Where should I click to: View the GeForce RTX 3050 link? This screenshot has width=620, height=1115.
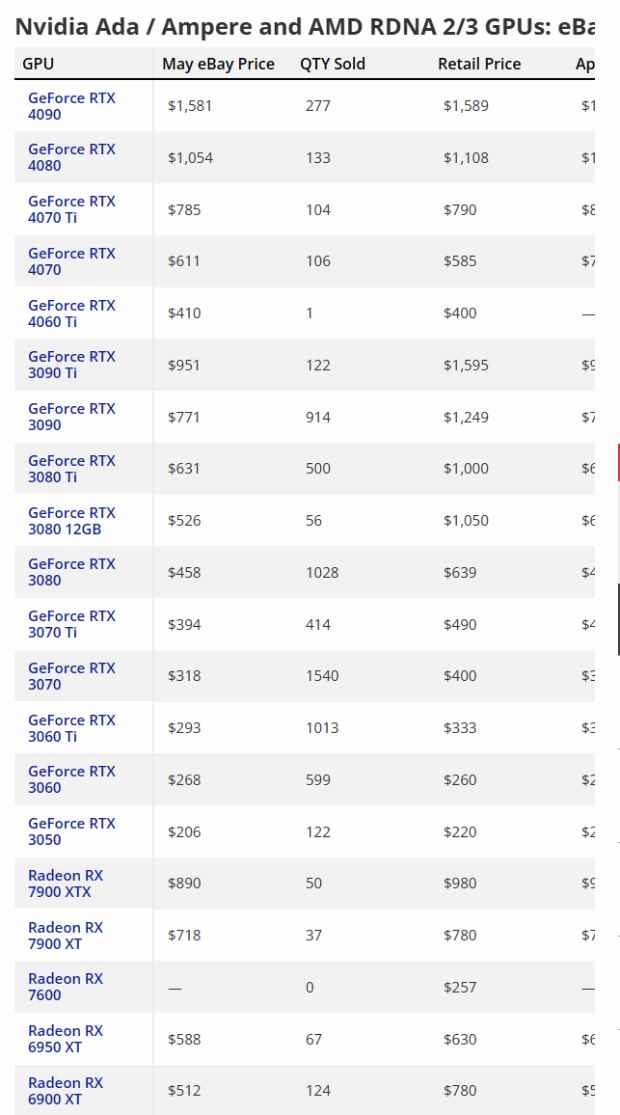coord(71,831)
